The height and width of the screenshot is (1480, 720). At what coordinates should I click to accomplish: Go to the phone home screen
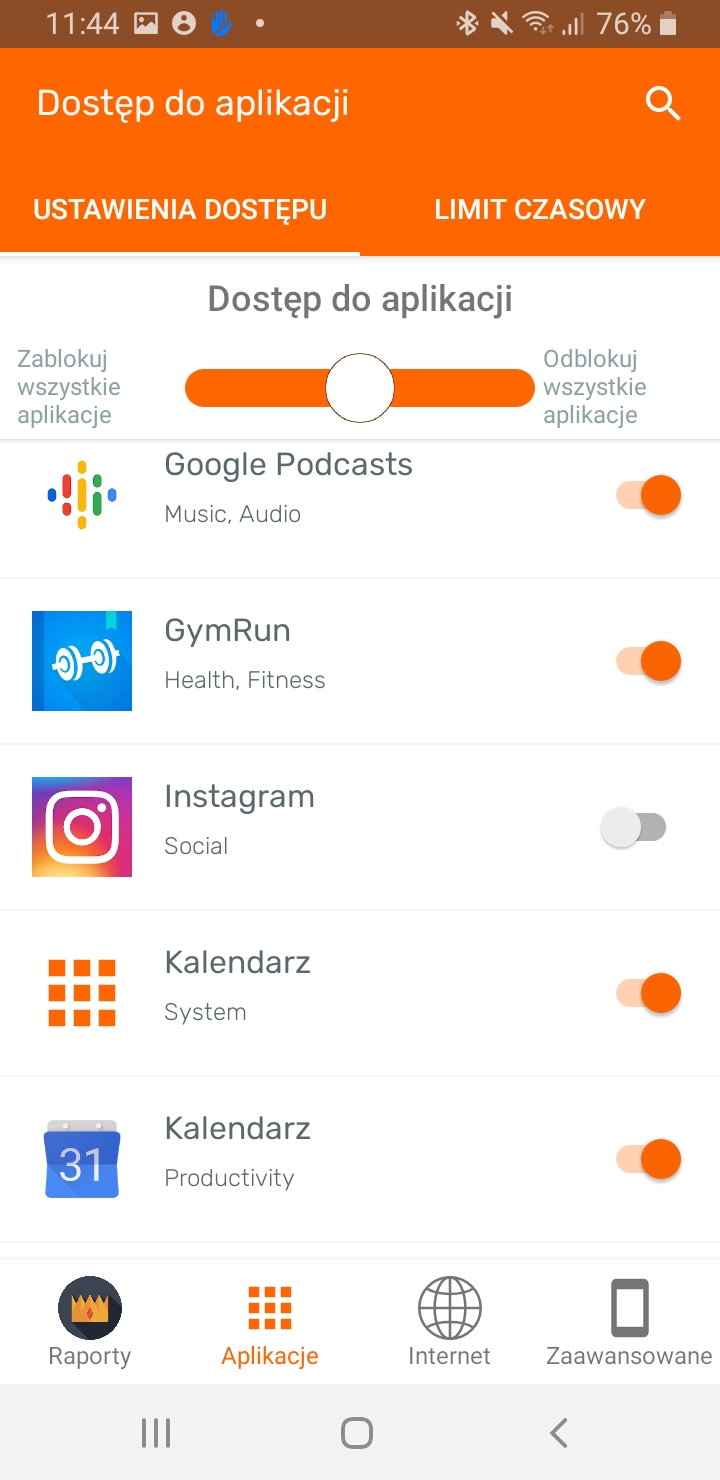(x=357, y=1433)
